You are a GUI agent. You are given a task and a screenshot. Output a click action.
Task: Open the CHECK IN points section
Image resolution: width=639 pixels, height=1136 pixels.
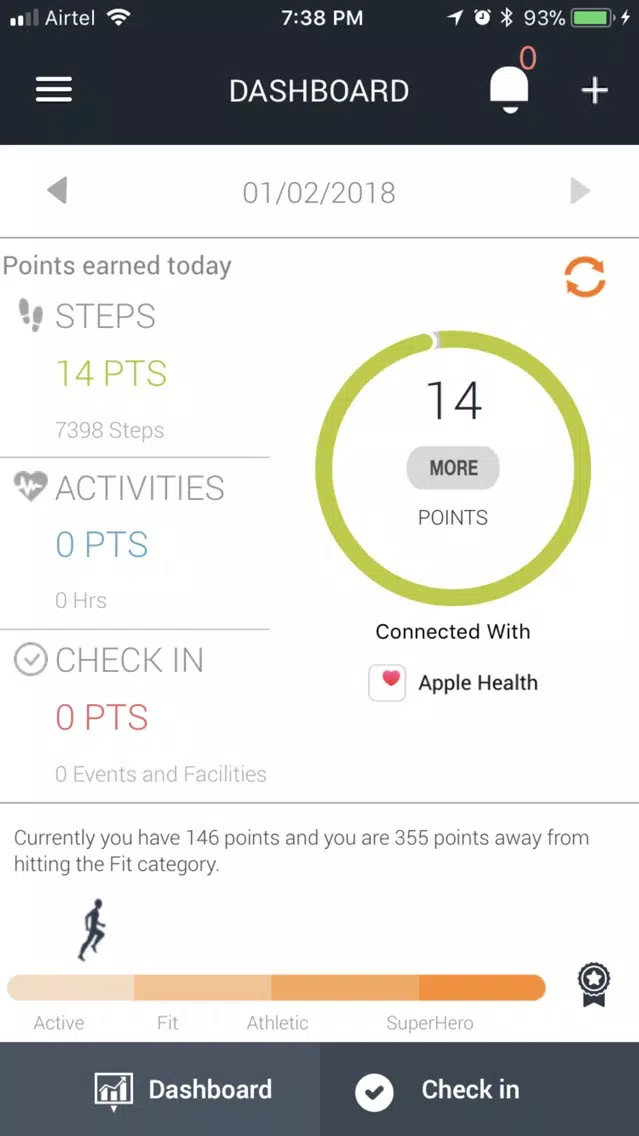pyautogui.click(x=135, y=716)
